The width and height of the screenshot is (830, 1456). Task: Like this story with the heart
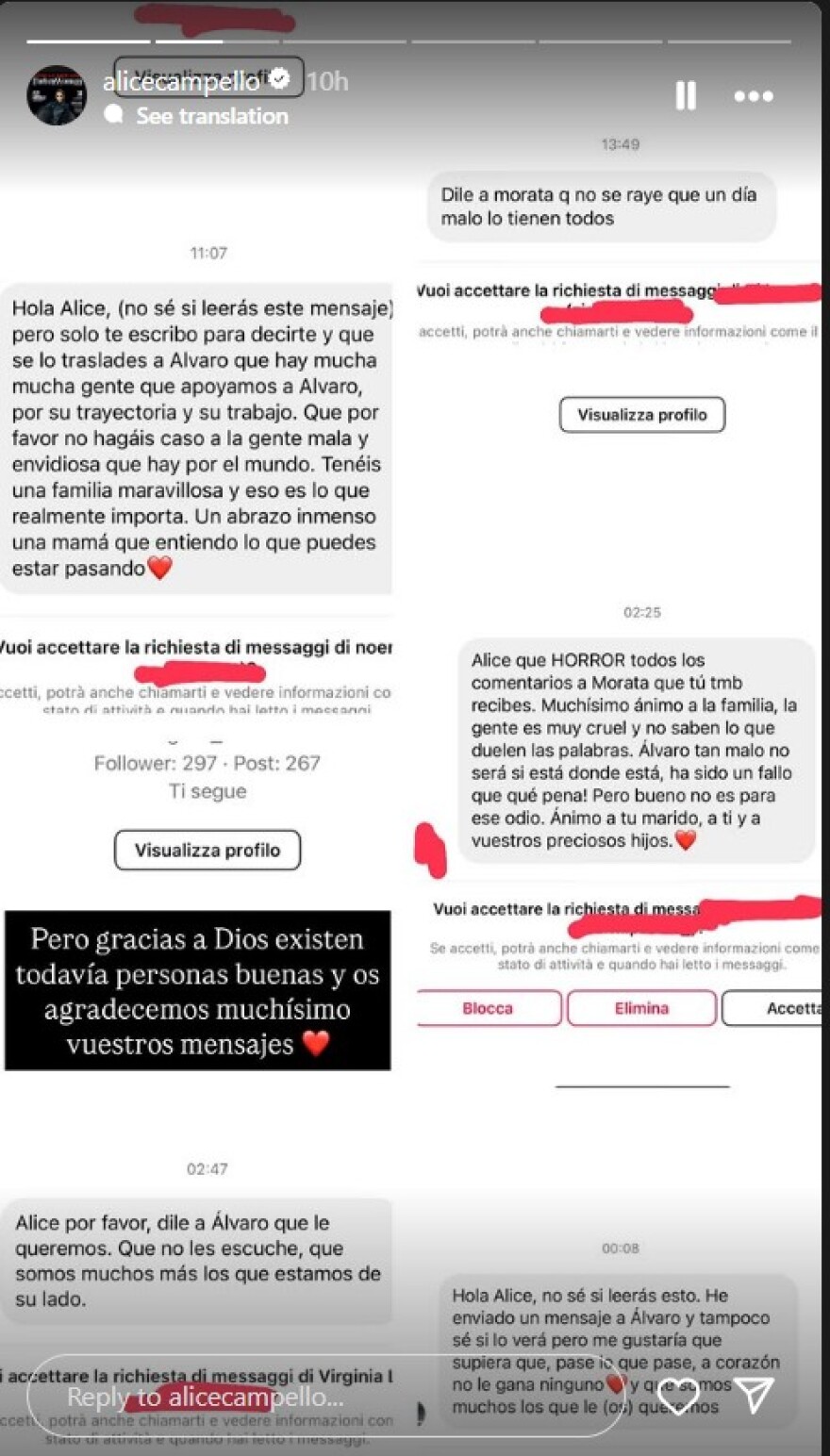[679, 1393]
